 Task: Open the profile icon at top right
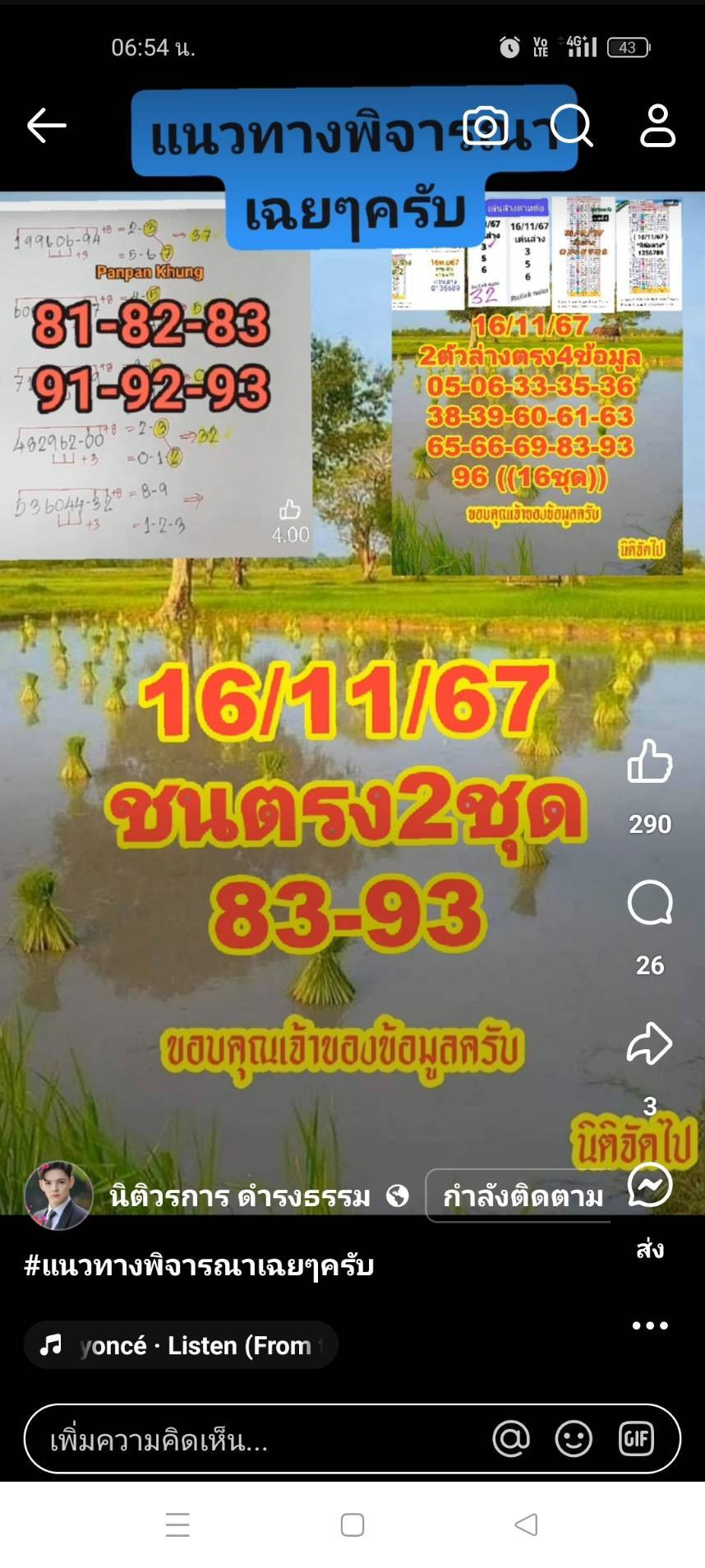click(x=657, y=126)
